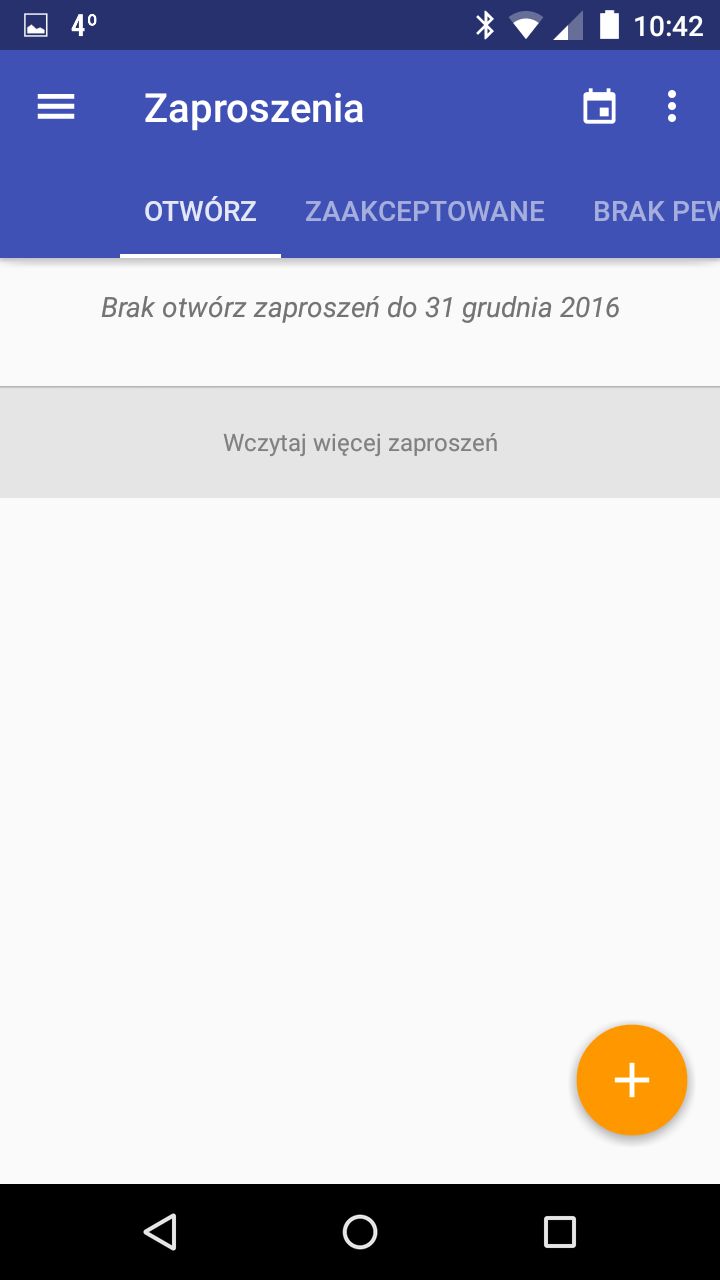Tap Wczytaj więcej zaproszeń
Screen dimensions: 720x1280
tap(360, 442)
